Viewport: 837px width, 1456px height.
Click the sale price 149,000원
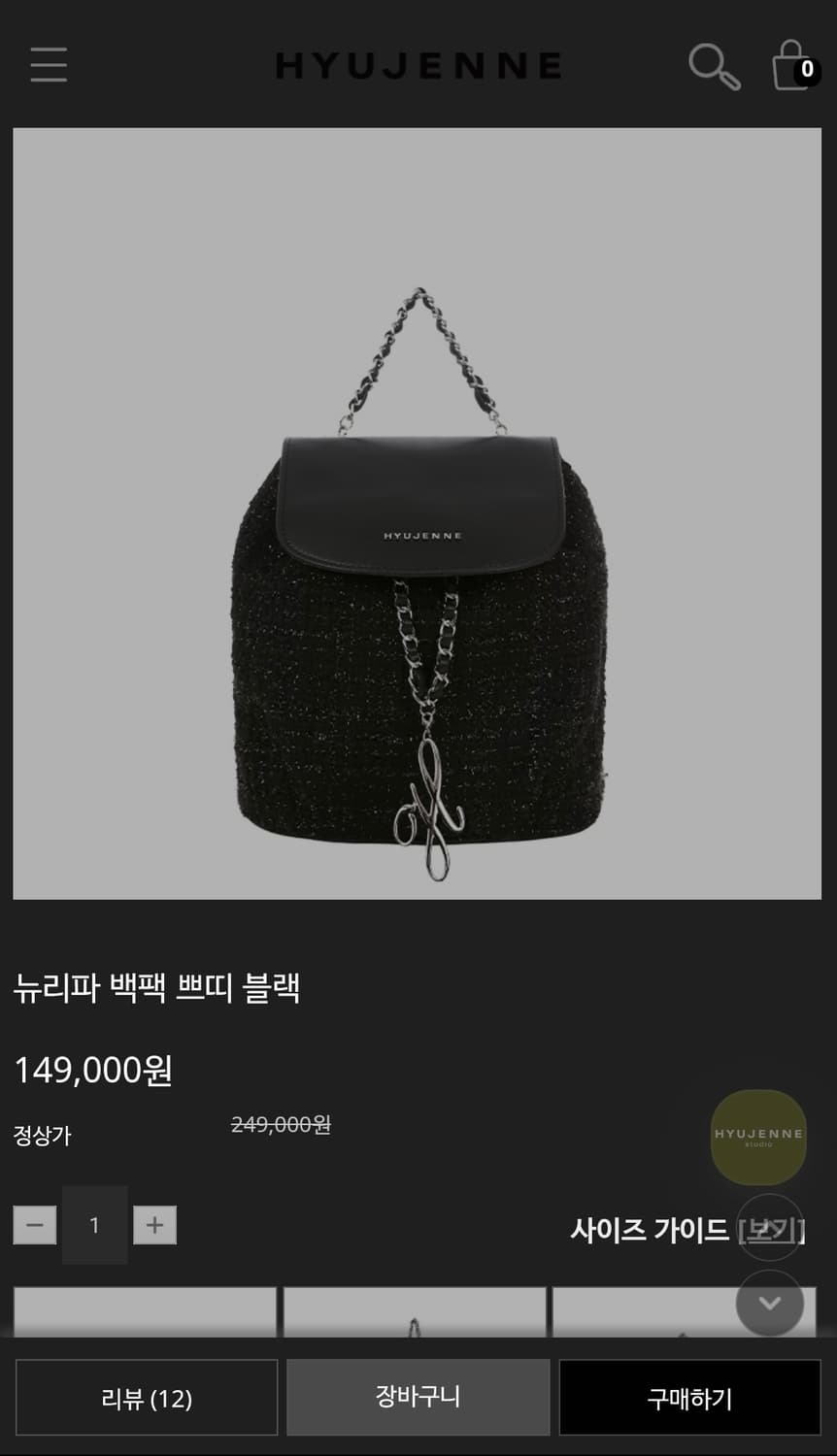click(92, 1073)
